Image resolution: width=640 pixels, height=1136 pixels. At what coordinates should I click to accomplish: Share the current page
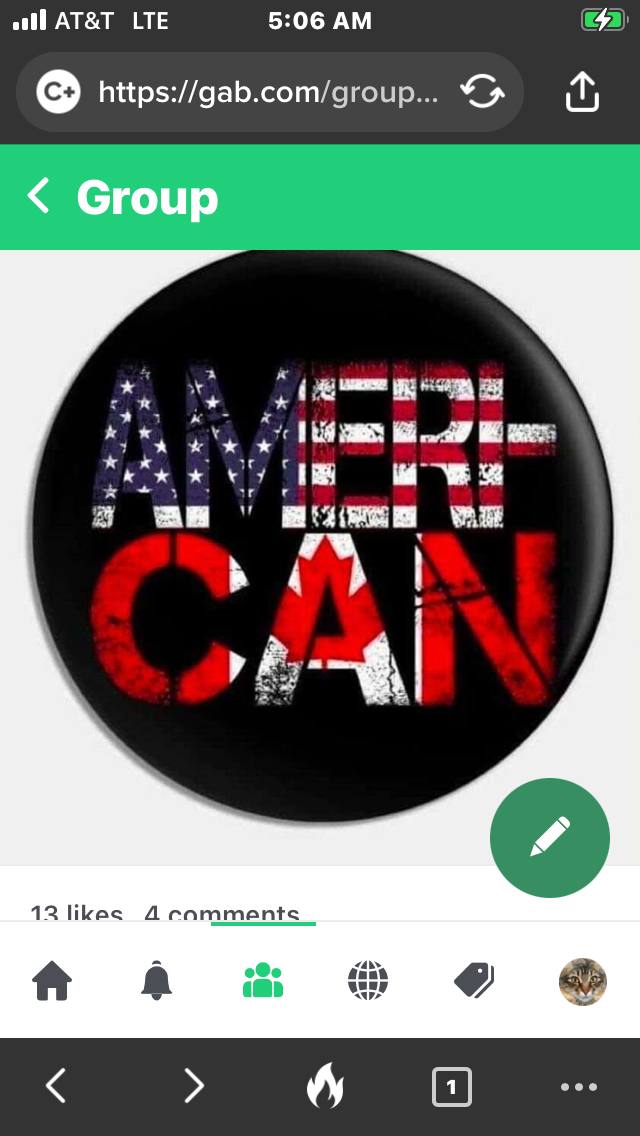[x=582, y=93]
